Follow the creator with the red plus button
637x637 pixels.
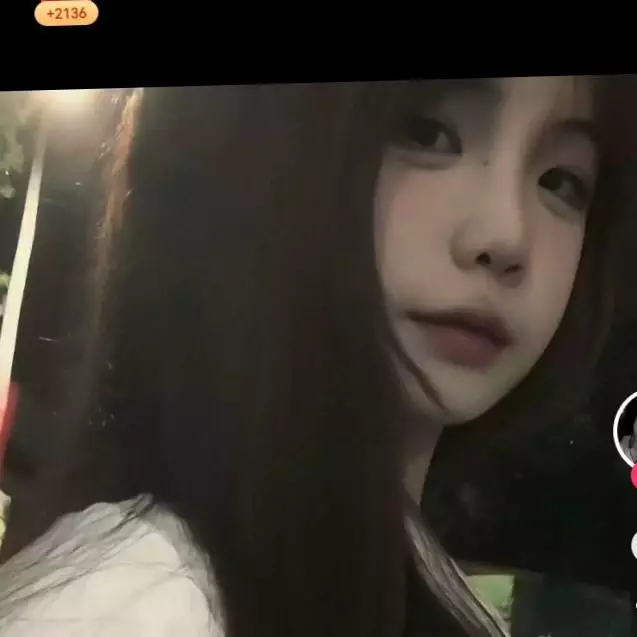coord(633,474)
